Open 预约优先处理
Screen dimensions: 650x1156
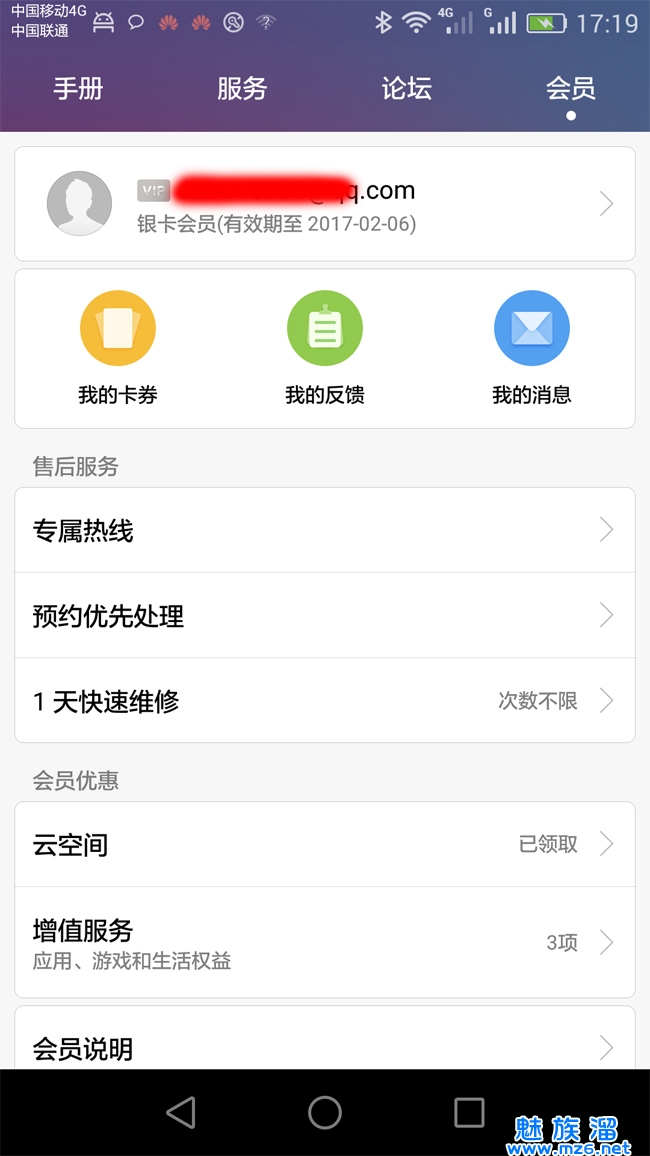(325, 615)
